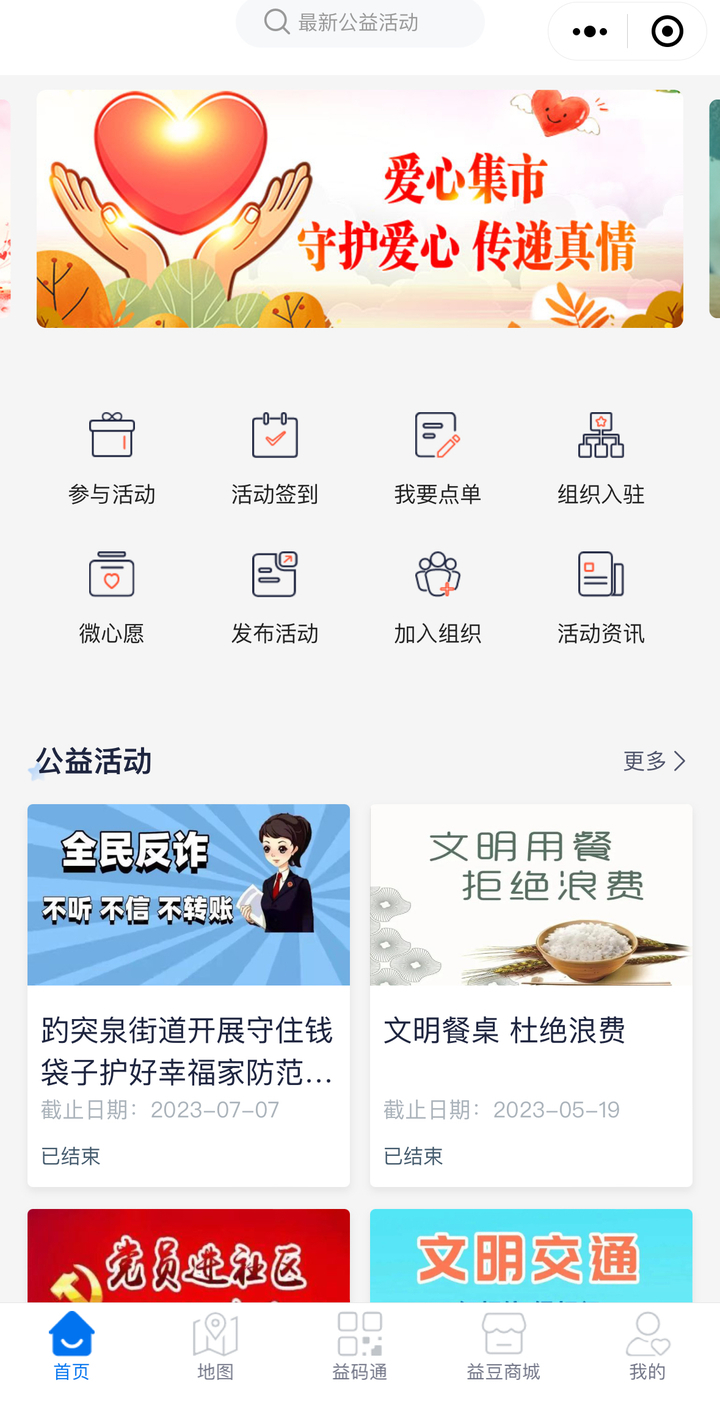
Task: Open 微心愿 wishes
Action: pyautogui.click(x=112, y=596)
